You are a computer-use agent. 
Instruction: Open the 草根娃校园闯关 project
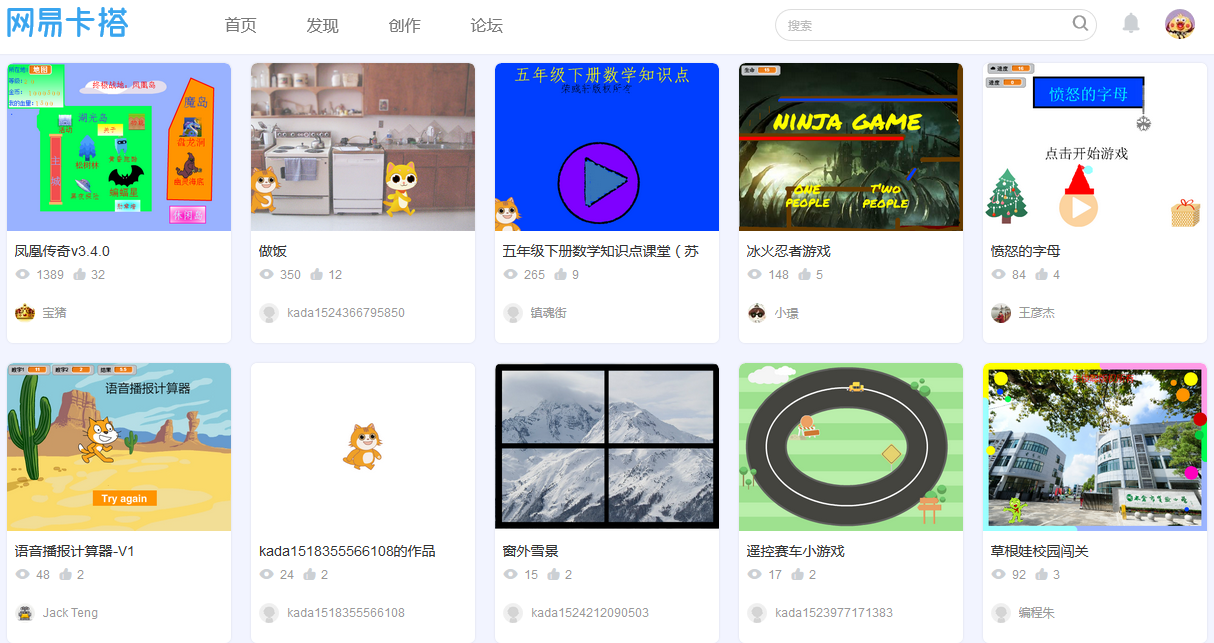[1095, 447]
